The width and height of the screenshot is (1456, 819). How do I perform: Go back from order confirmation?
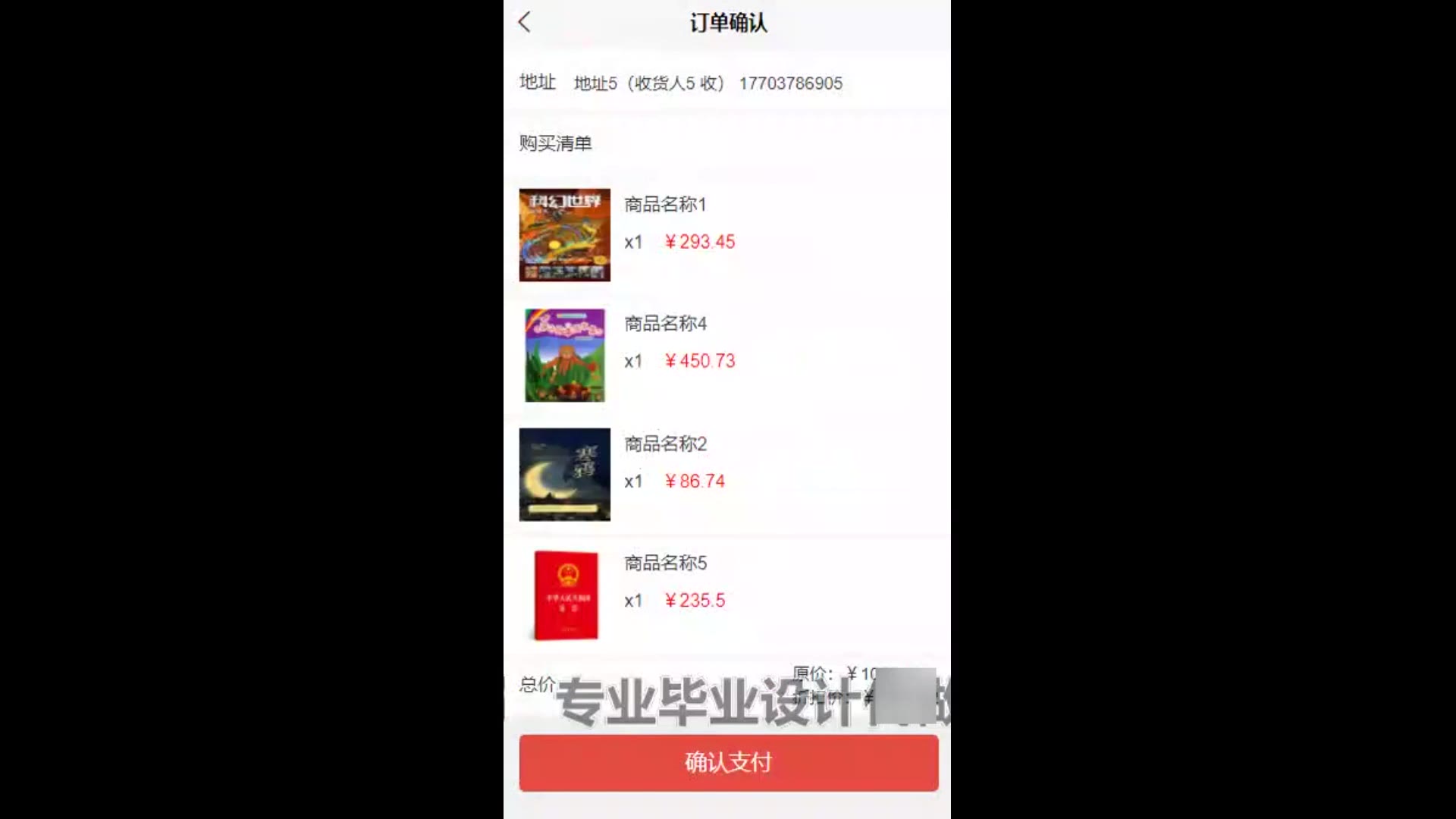(525, 22)
